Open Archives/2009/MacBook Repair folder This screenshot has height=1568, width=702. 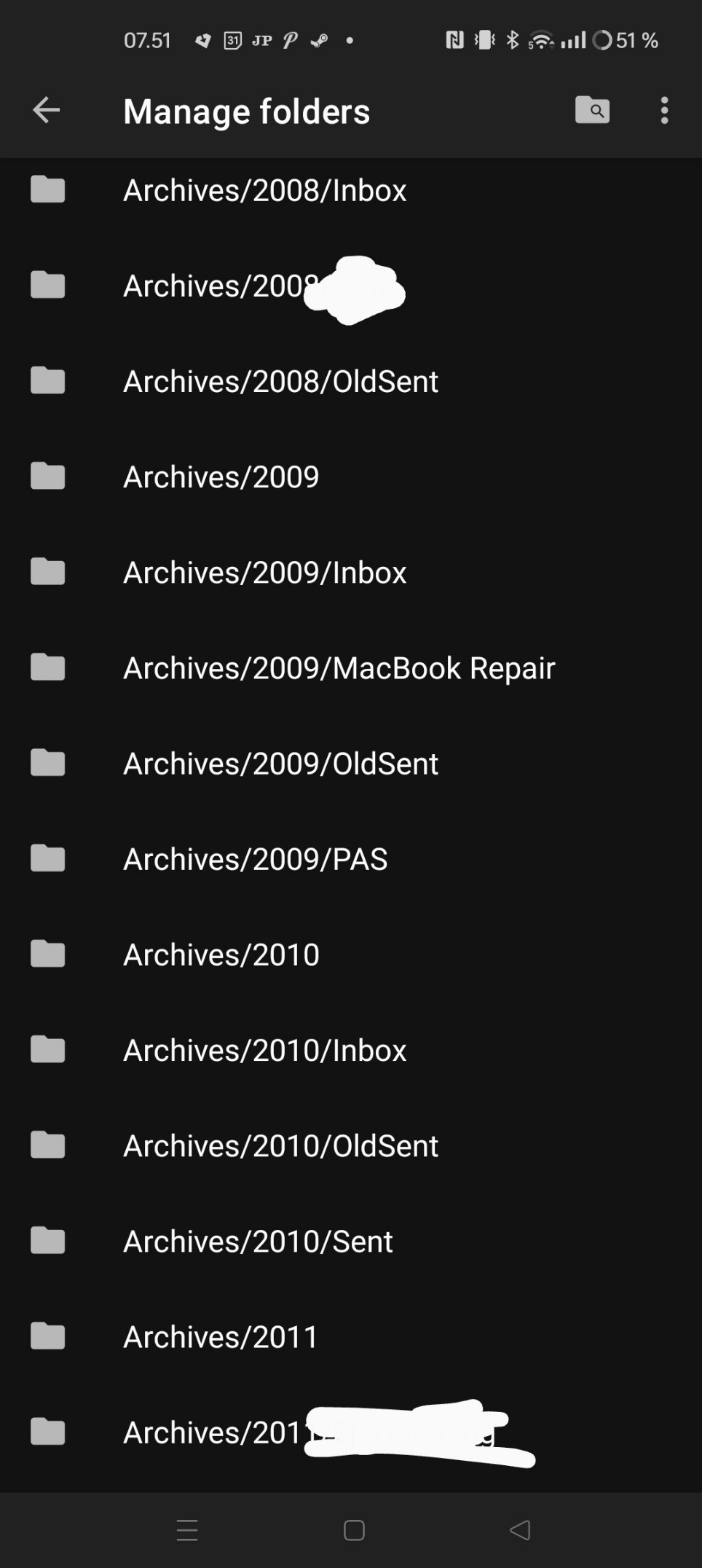[351, 667]
